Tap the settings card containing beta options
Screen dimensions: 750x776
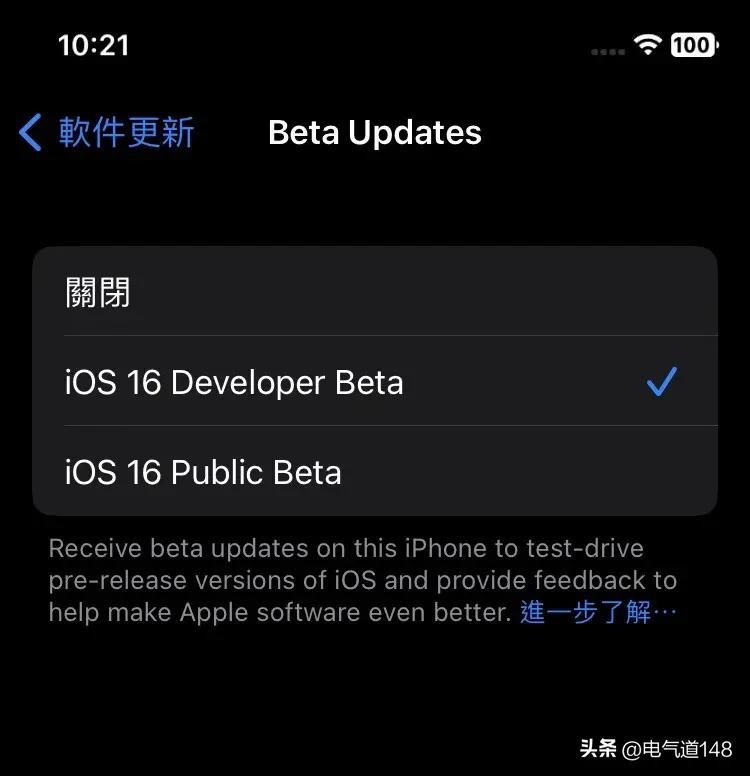(375, 381)
